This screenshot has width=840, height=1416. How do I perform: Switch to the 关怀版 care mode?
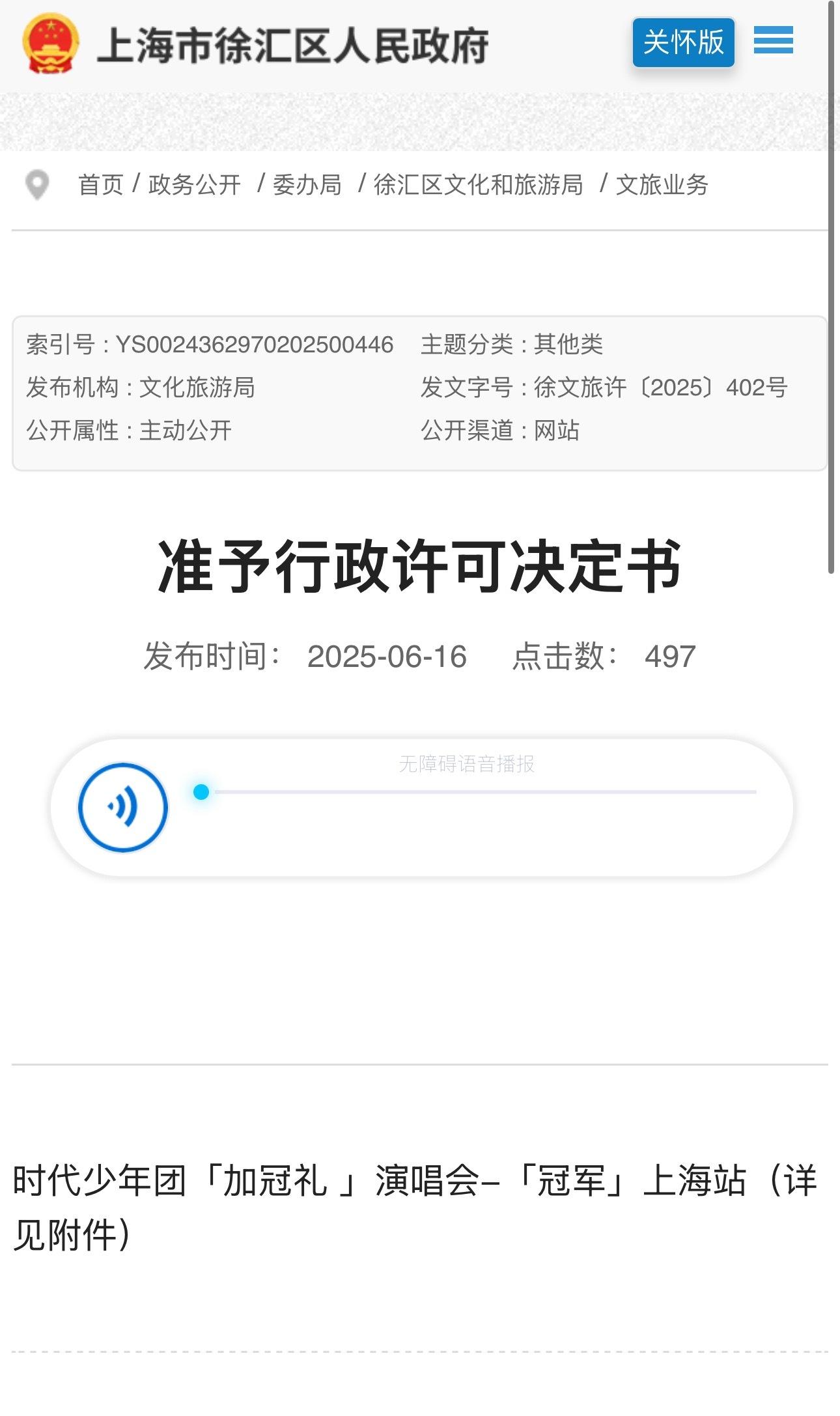point(683,43)
